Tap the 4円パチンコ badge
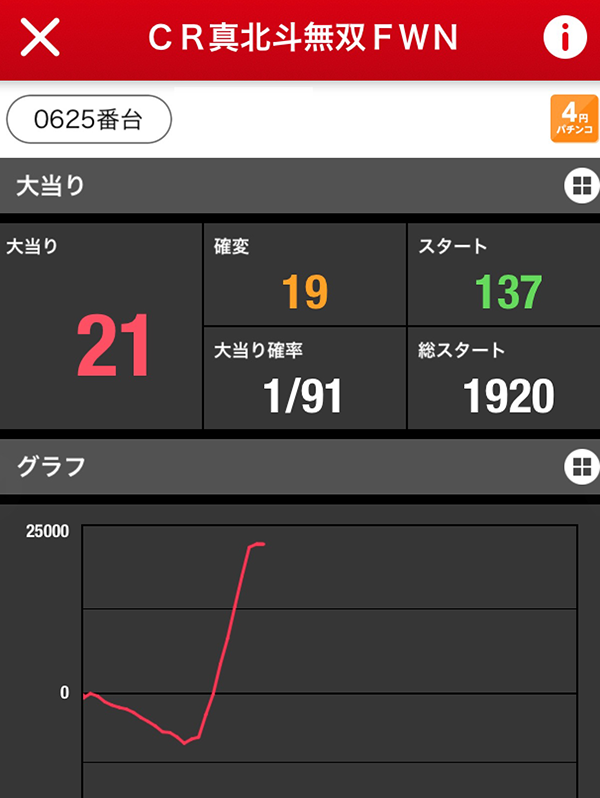The height and width of the screenshot is (798, 600). [x=574, y=119]
